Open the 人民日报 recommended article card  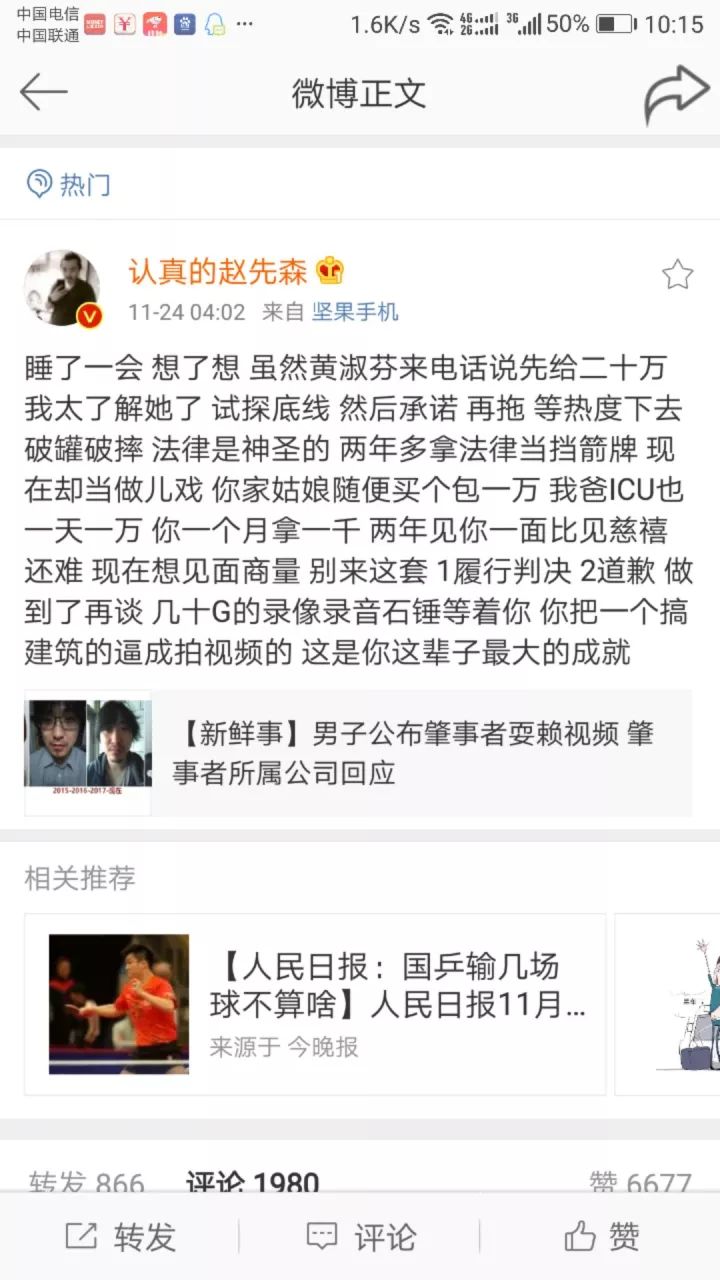(x=315, y=1004)
